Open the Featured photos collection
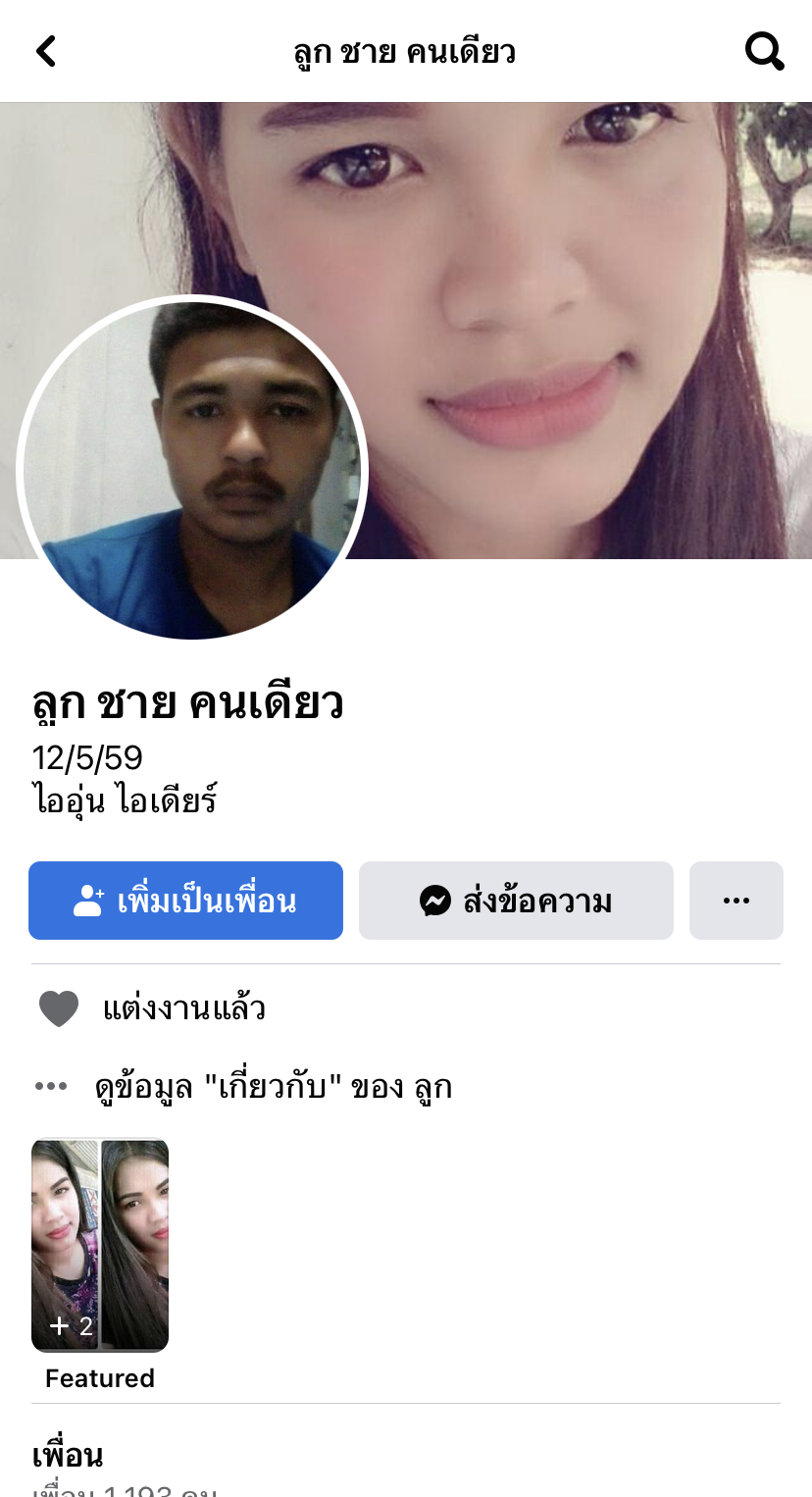 (100, 1244)
